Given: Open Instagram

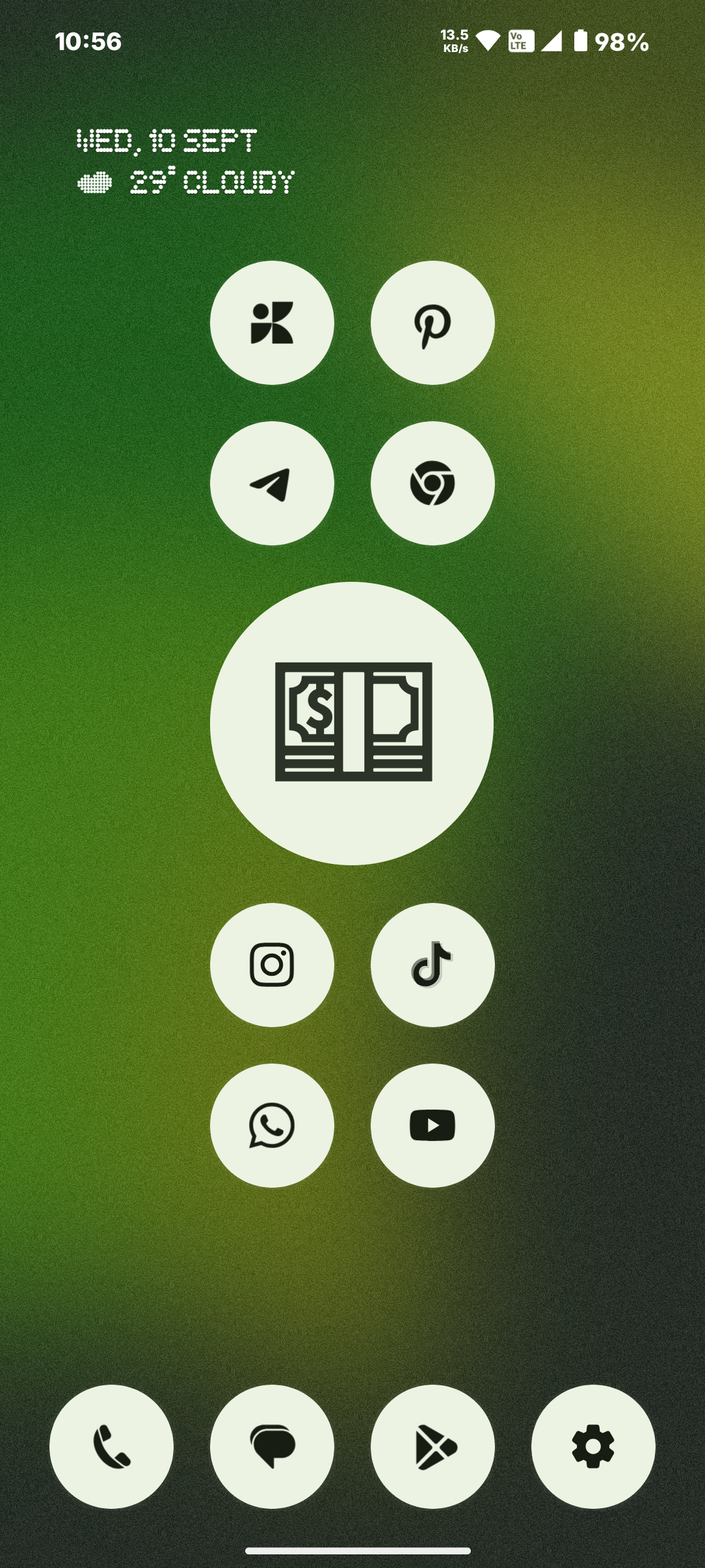Looking at the screenshot, I should [x=272, y=965].
